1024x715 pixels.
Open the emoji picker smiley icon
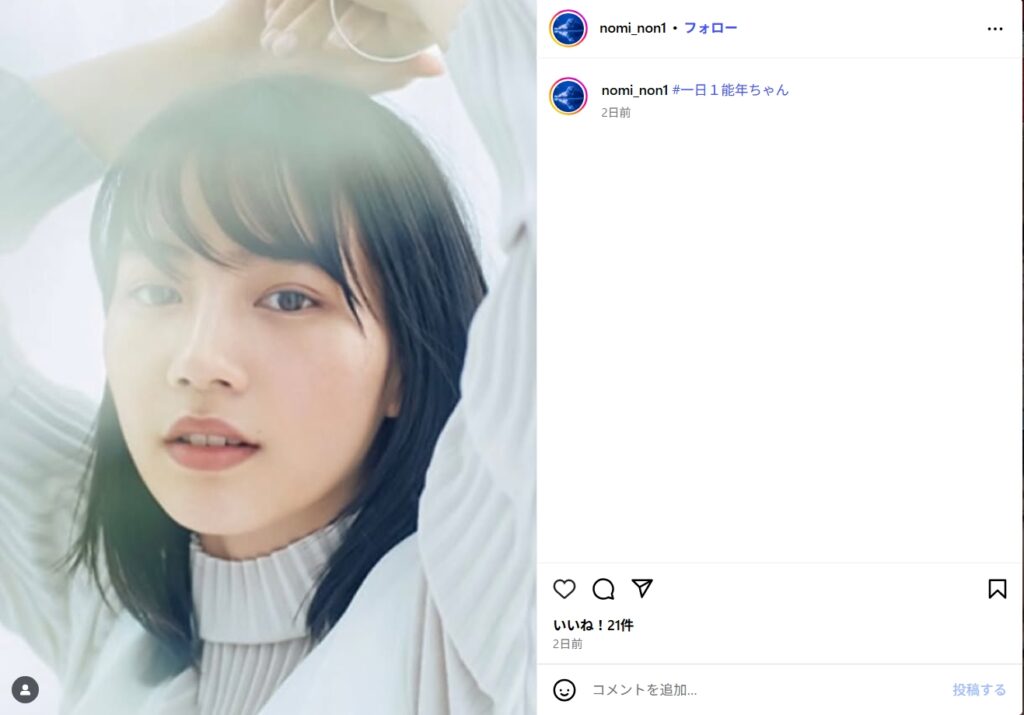565,690
